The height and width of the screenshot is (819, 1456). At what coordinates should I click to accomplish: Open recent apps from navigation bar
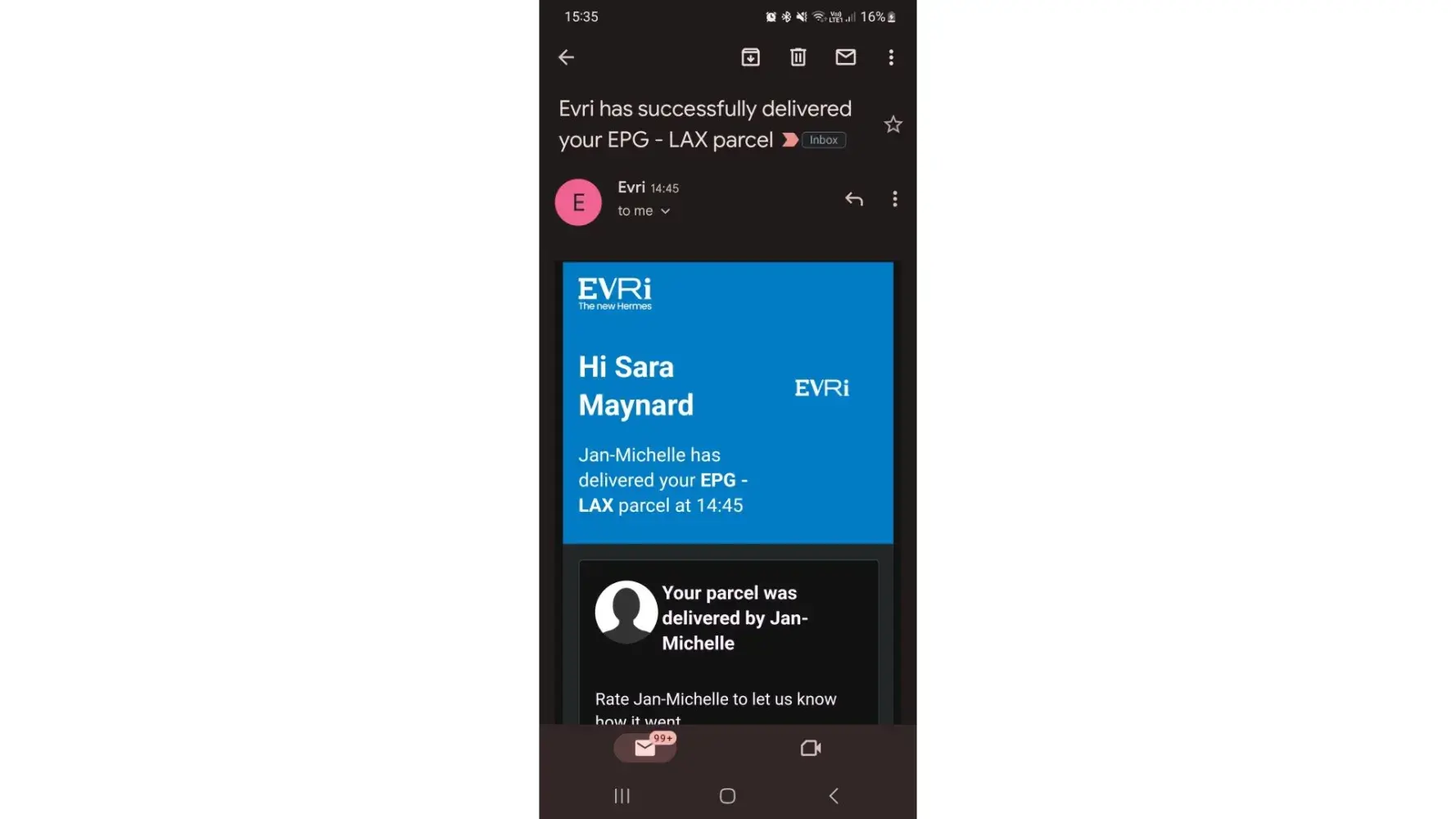[622, 795]
